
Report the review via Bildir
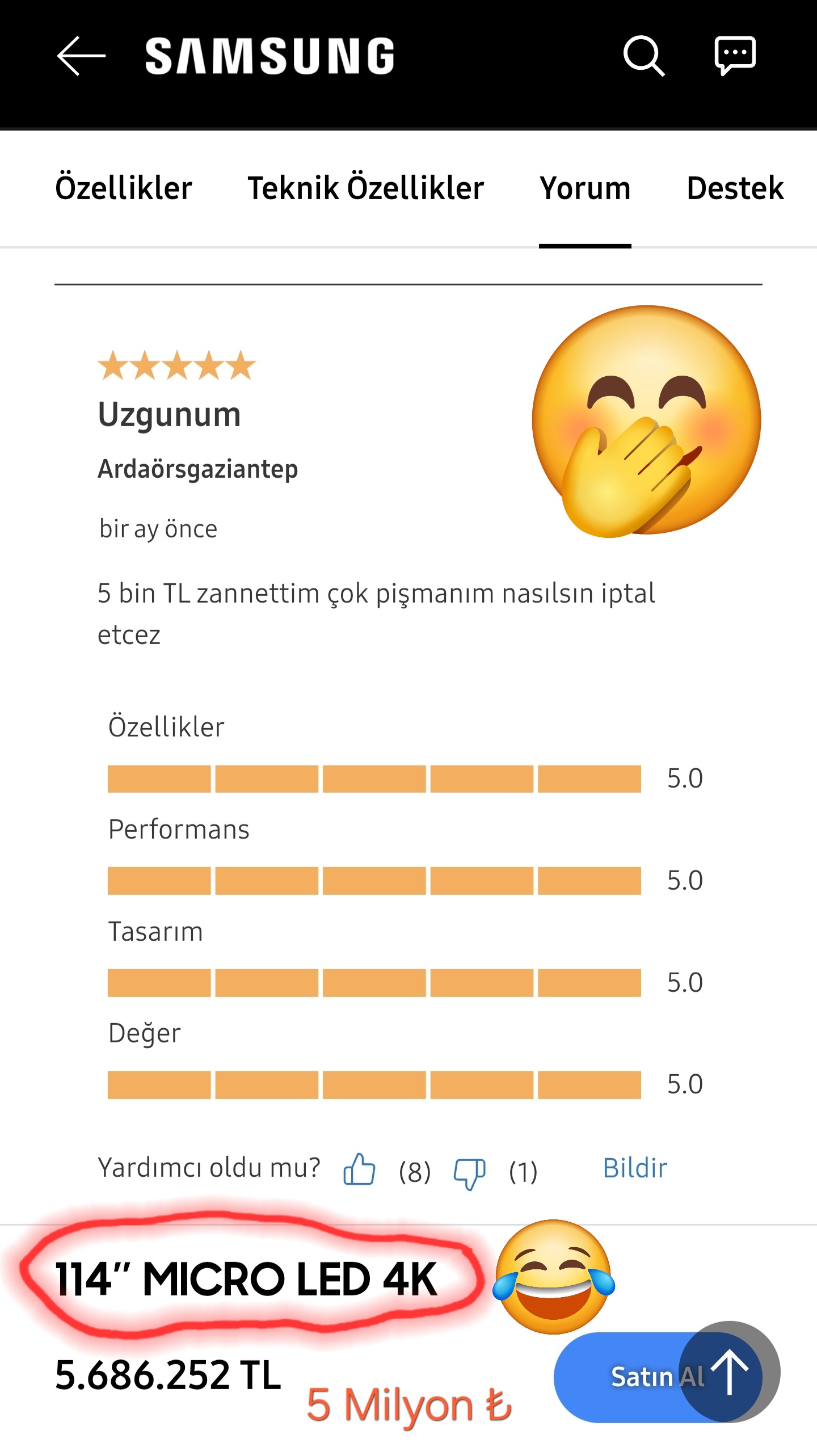pos(635,1168)
